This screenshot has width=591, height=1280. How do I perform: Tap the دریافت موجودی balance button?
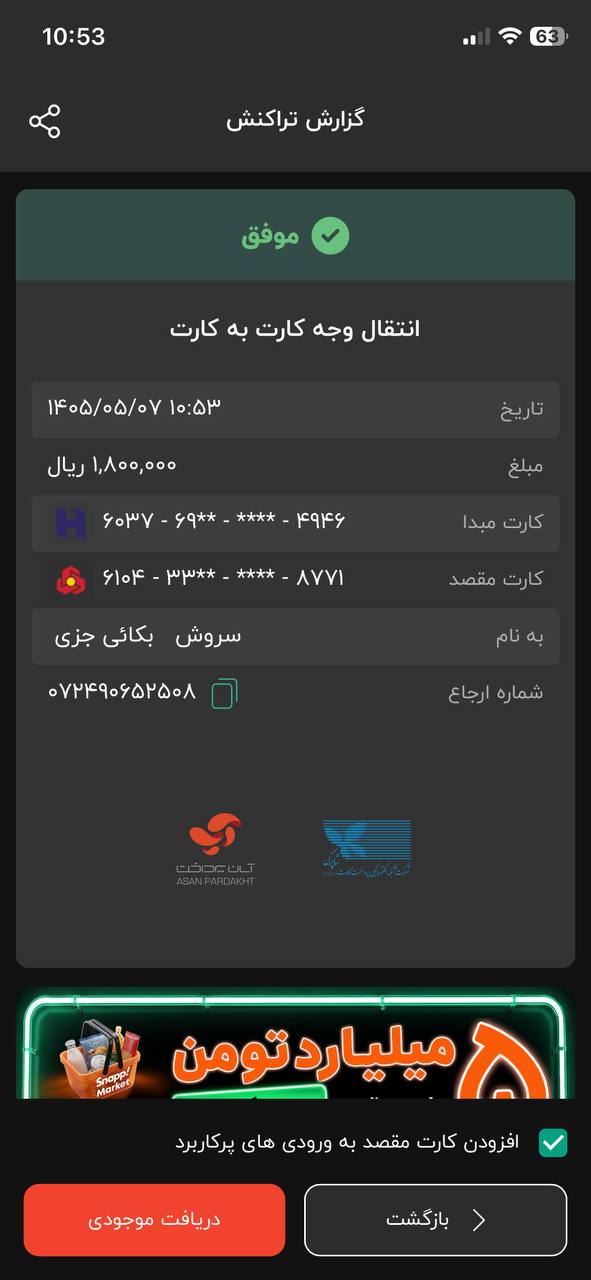pyautogui.click(x=154, y=1220)
